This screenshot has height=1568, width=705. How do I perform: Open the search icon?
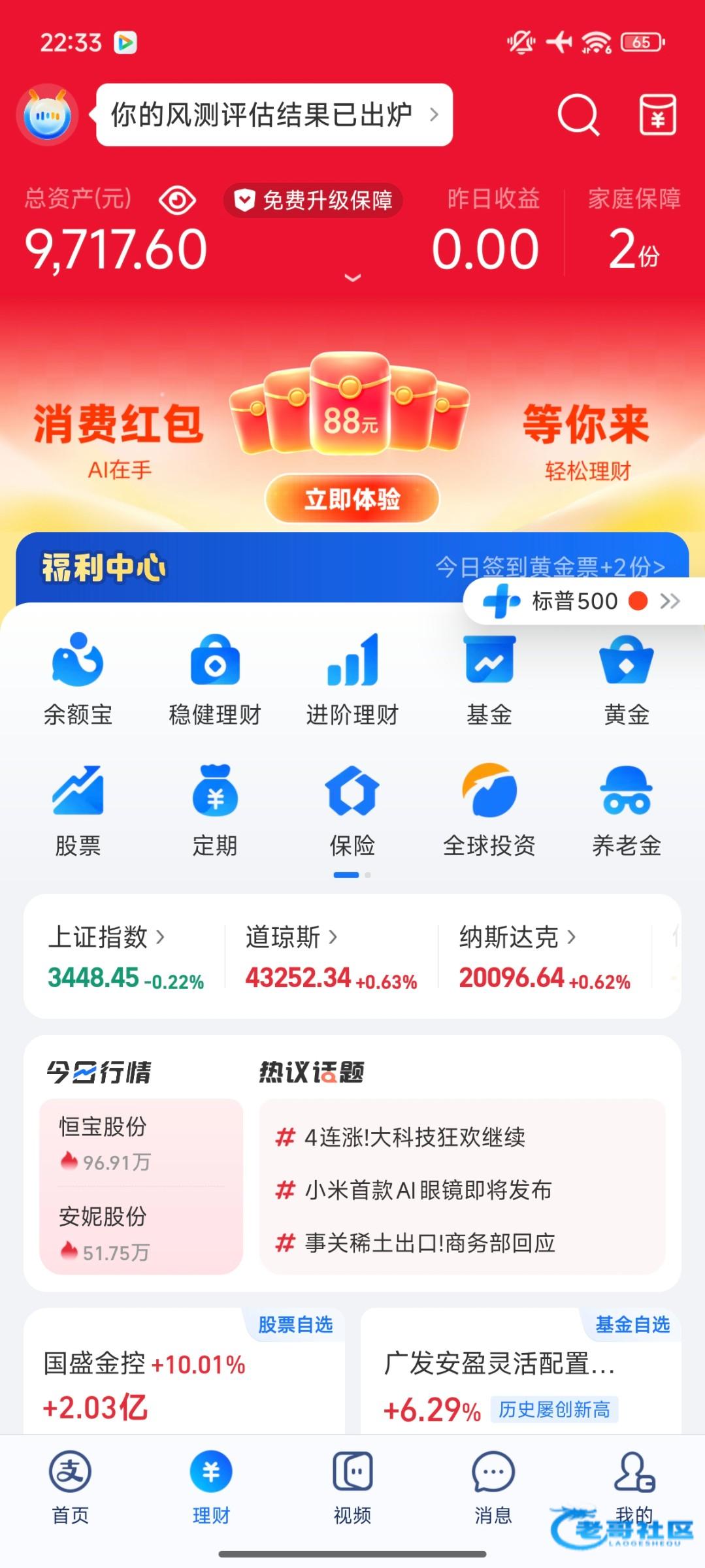click(x=578, y=115)
